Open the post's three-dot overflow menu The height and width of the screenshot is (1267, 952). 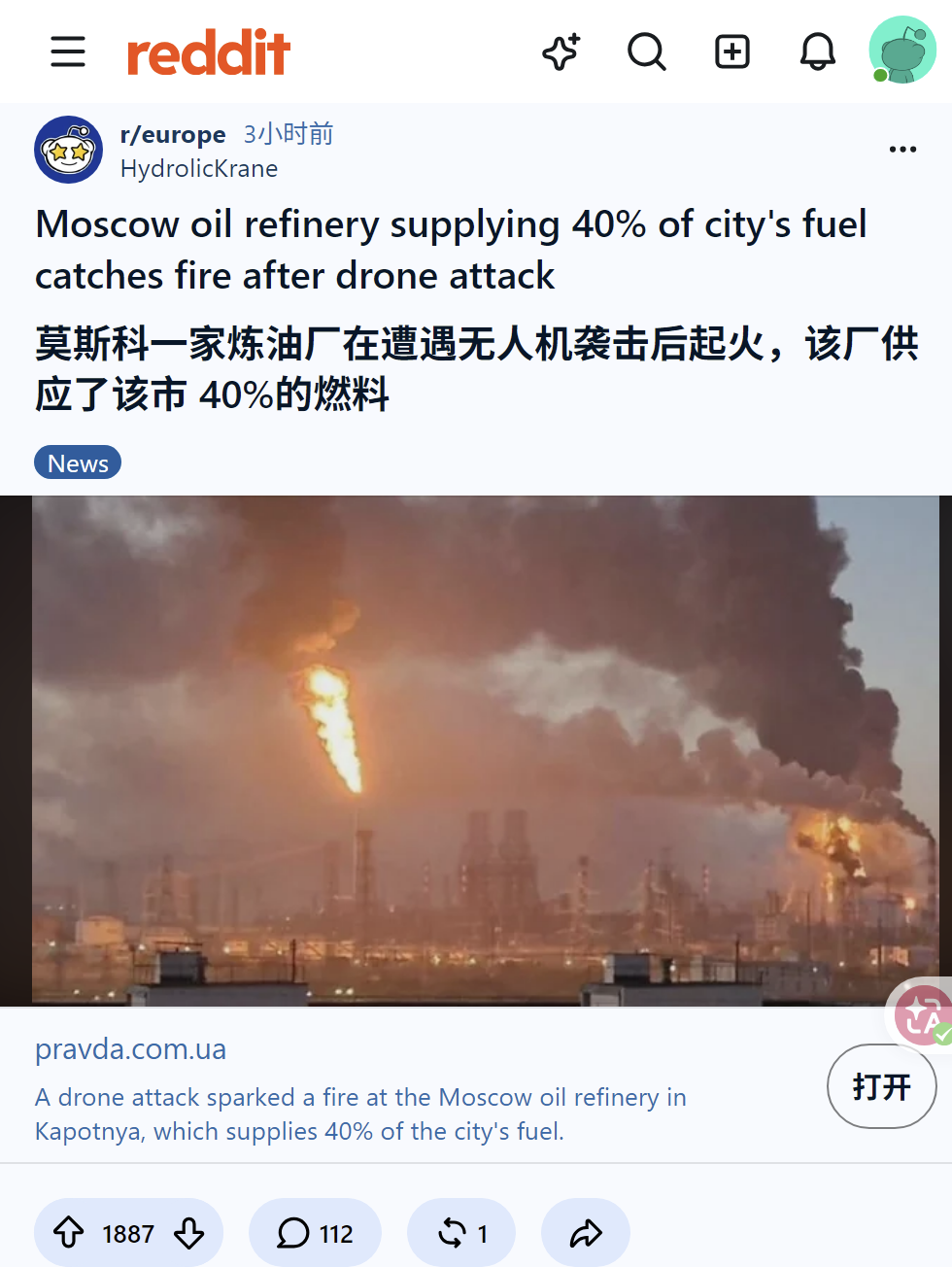click(x=902, y=149)
